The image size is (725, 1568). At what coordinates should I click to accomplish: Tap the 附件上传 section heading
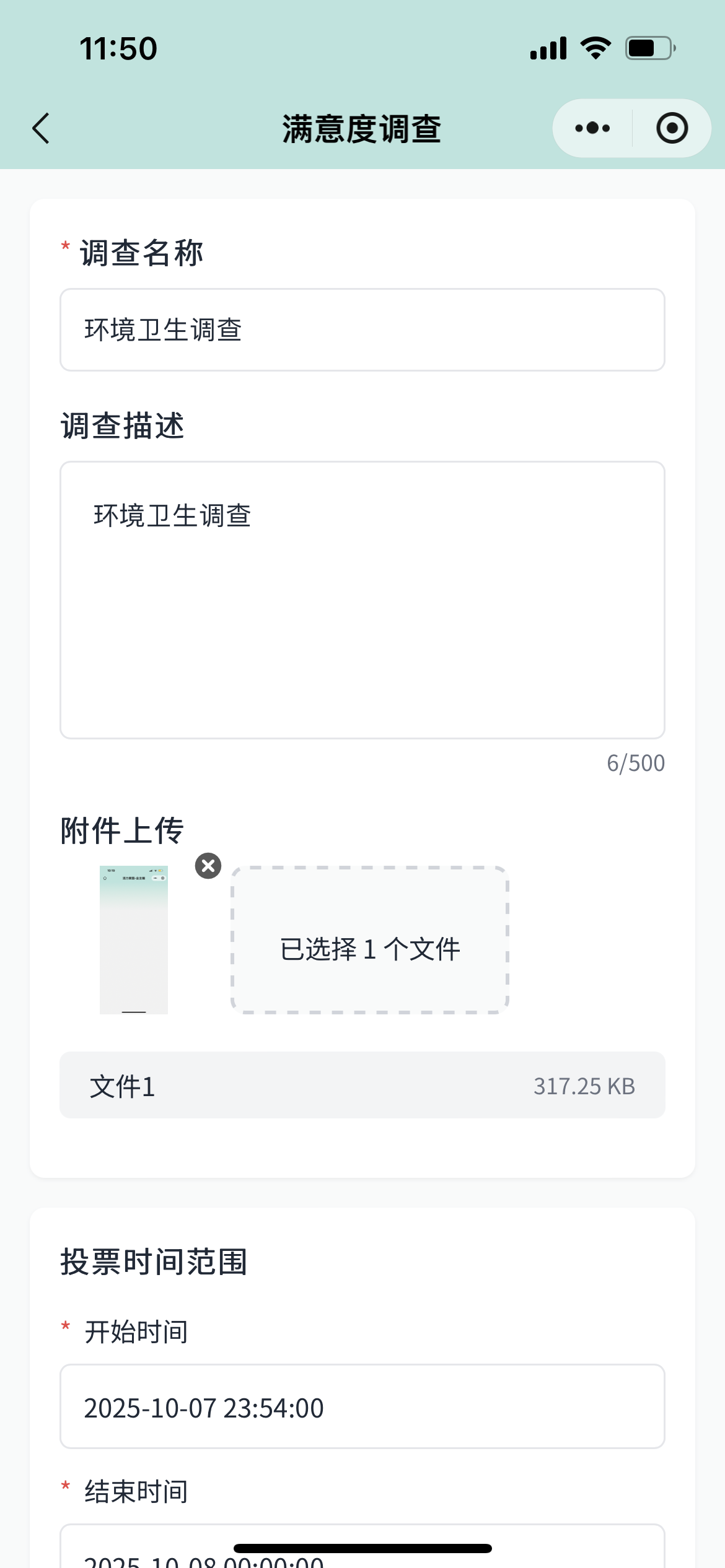tap(122, 830)
